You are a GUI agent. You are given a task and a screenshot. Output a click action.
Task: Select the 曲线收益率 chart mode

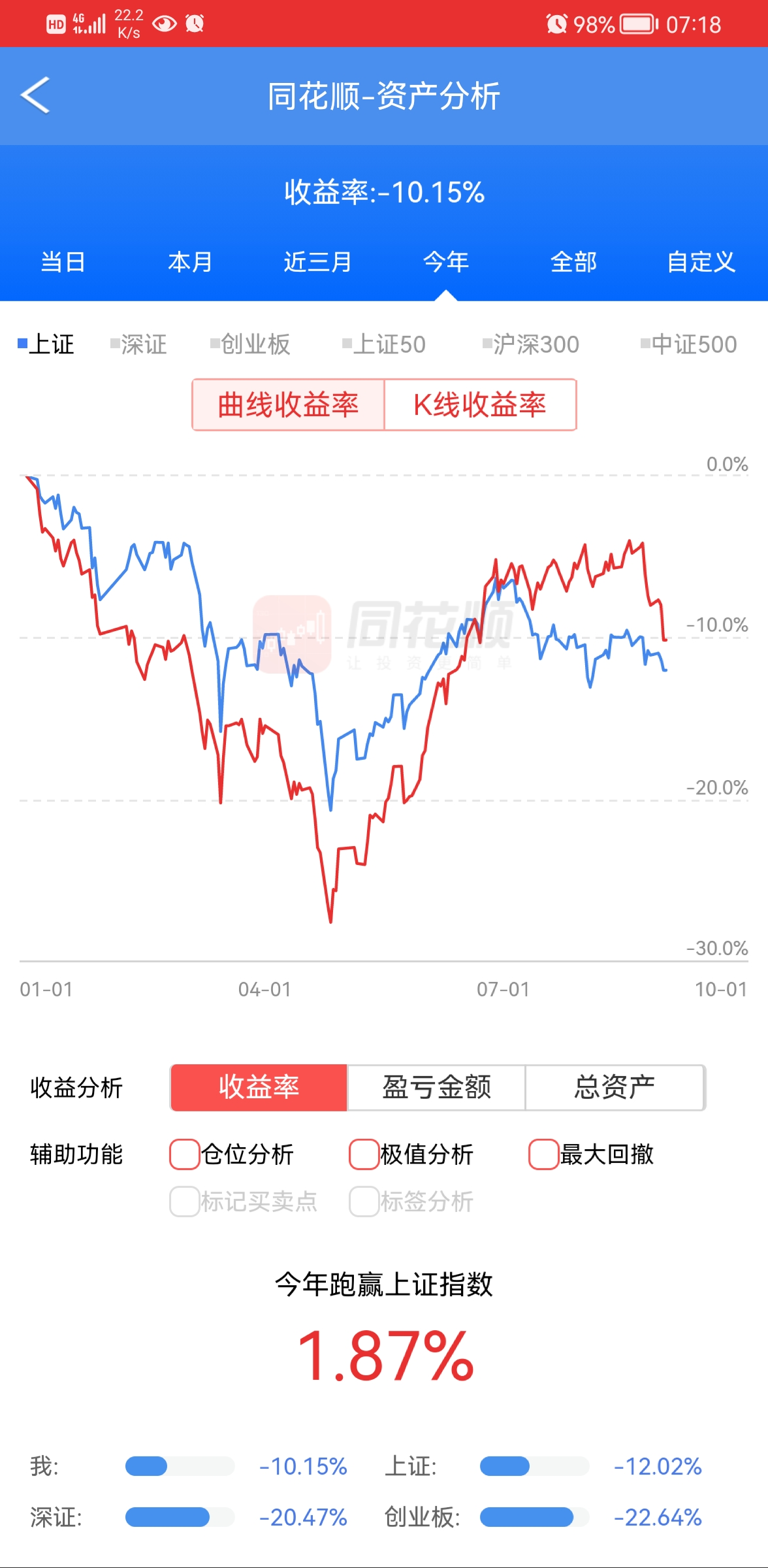(288, 405)
